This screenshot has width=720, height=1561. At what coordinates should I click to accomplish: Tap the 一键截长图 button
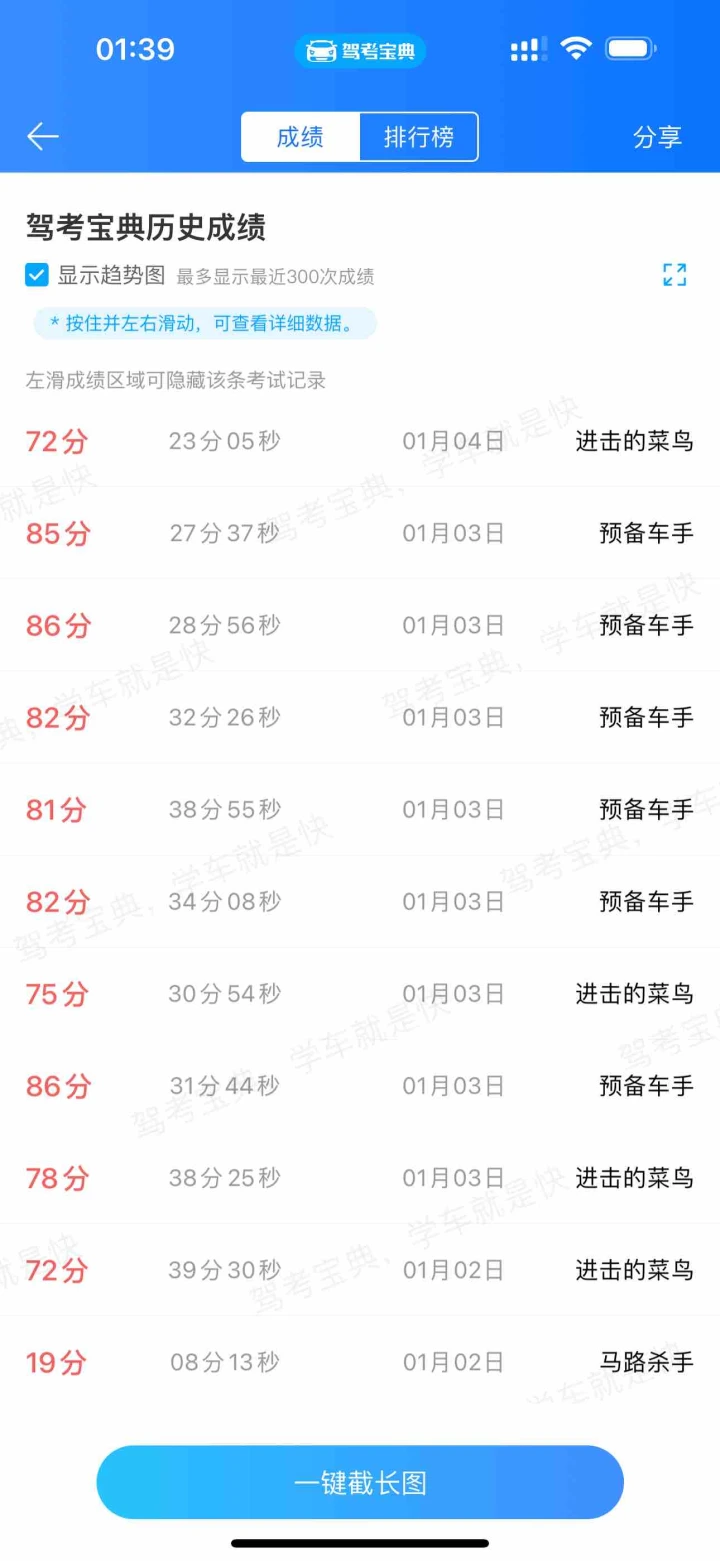(x=360, y=1482)
